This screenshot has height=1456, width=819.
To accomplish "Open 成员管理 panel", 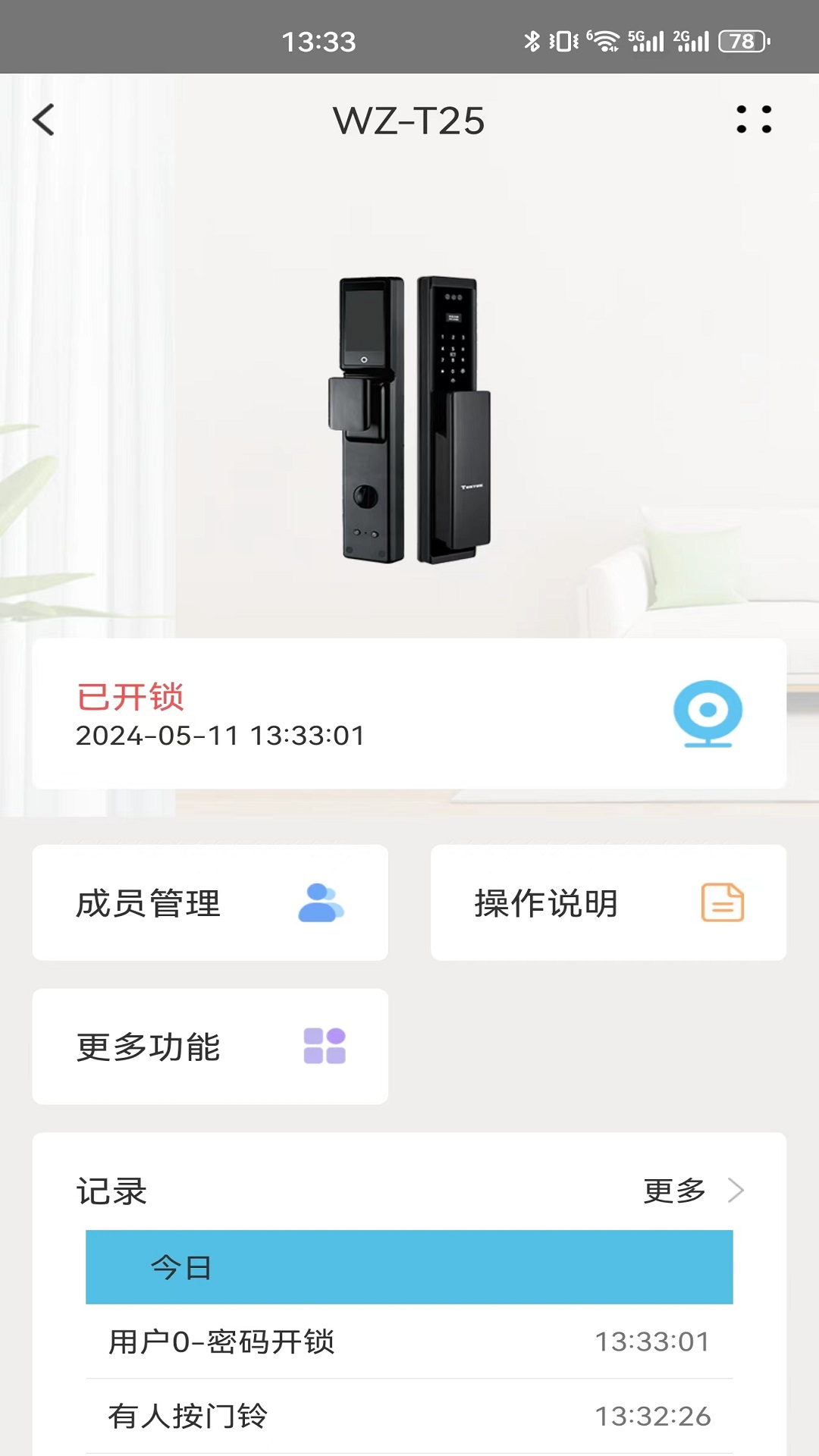I will click(149, 902).
